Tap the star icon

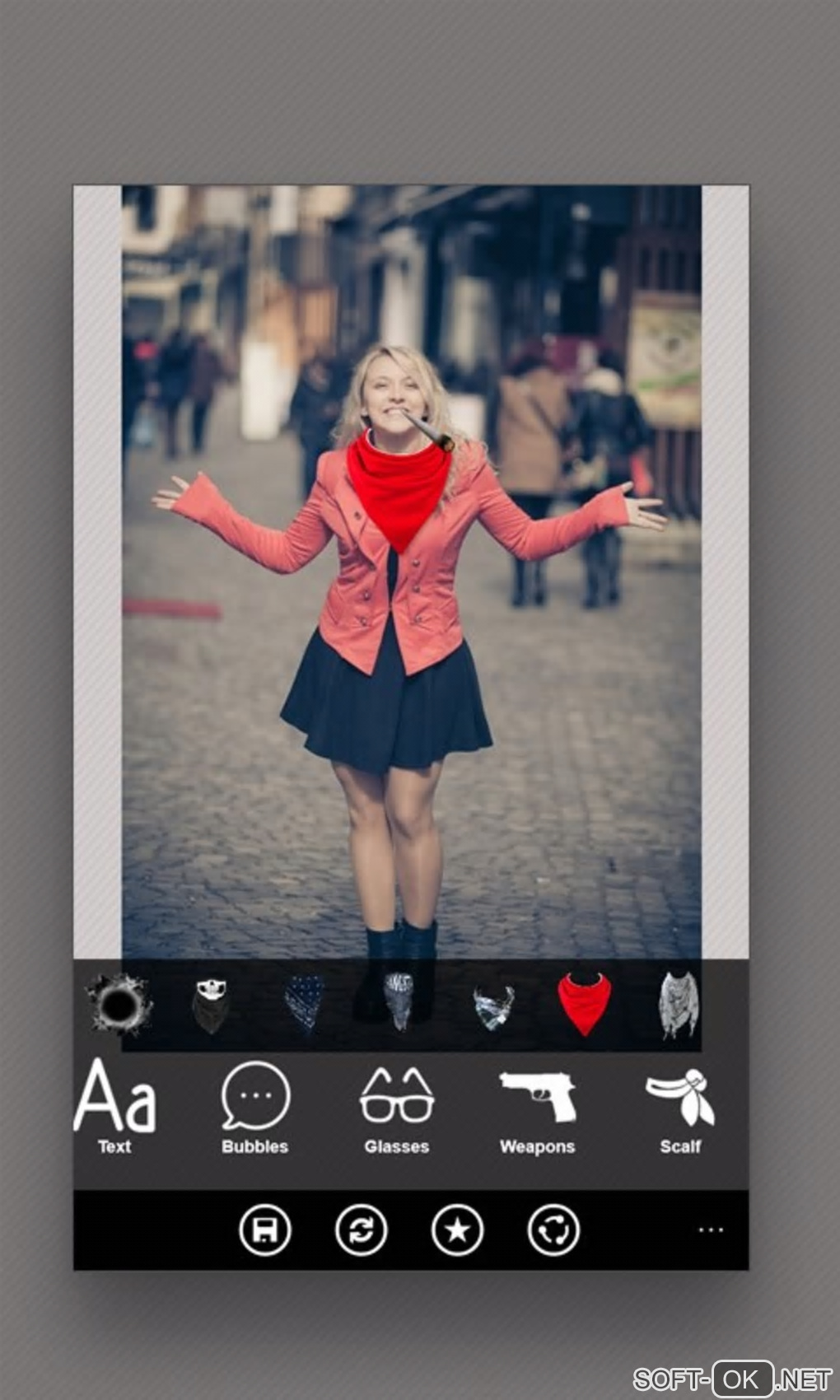coord(457,1230)
